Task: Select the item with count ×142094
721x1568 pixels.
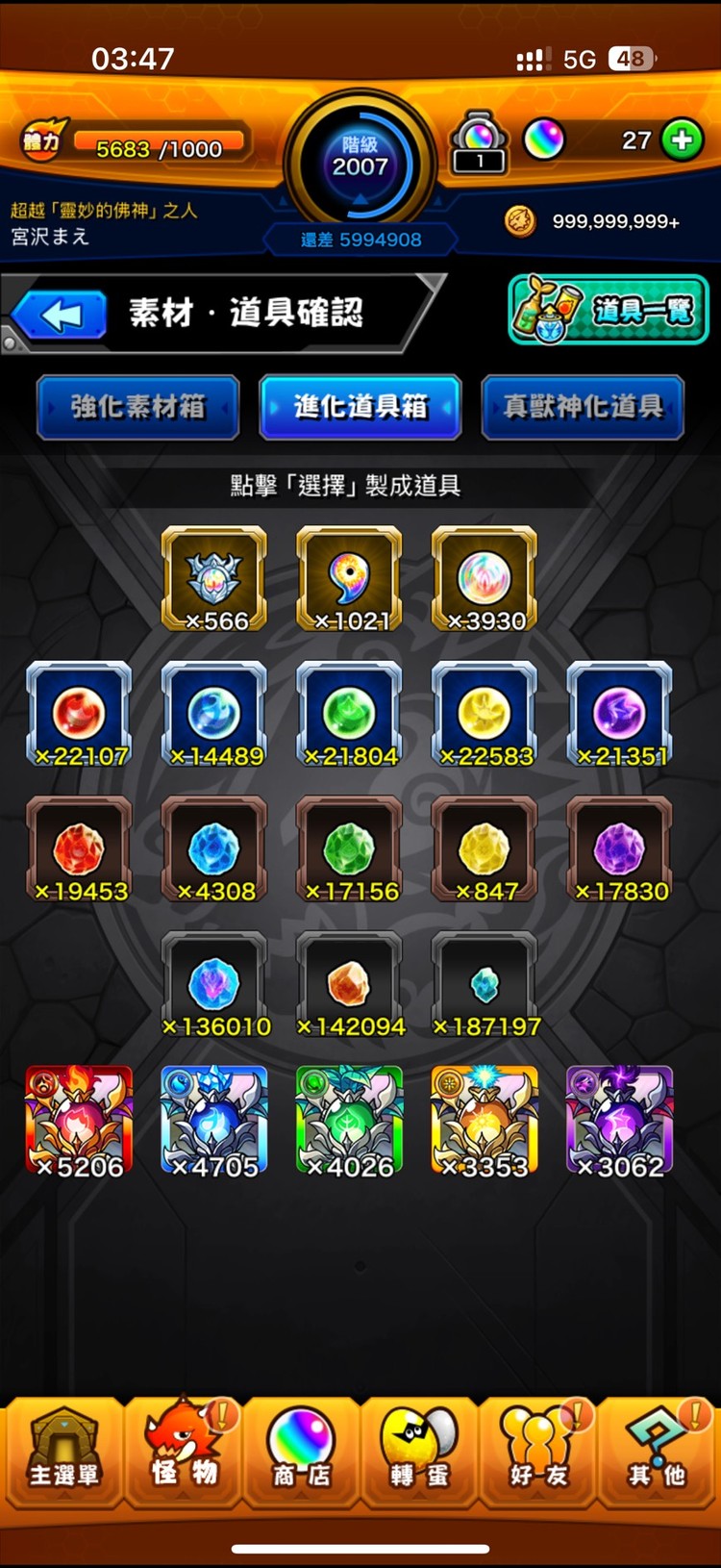Action: [x=350, y=984]
